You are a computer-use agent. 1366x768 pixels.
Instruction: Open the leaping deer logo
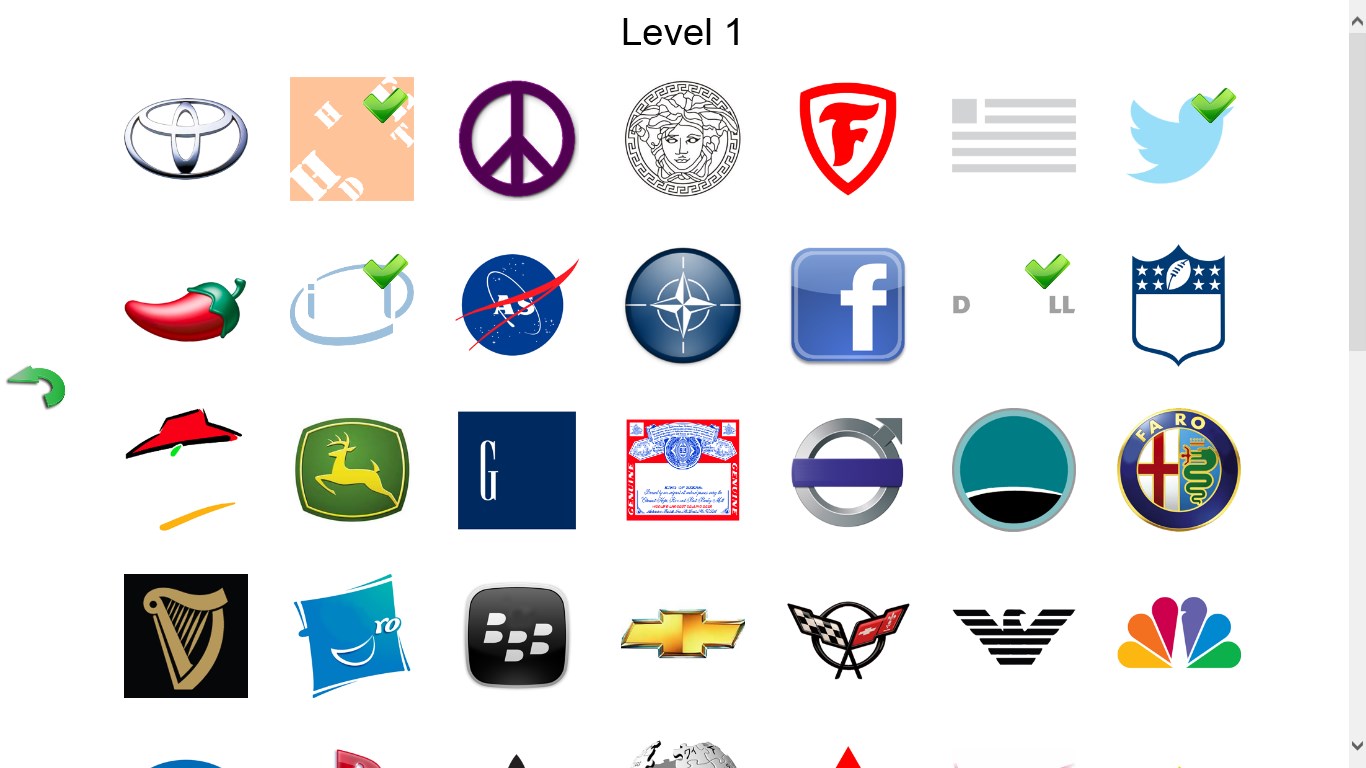pos(352,470)
